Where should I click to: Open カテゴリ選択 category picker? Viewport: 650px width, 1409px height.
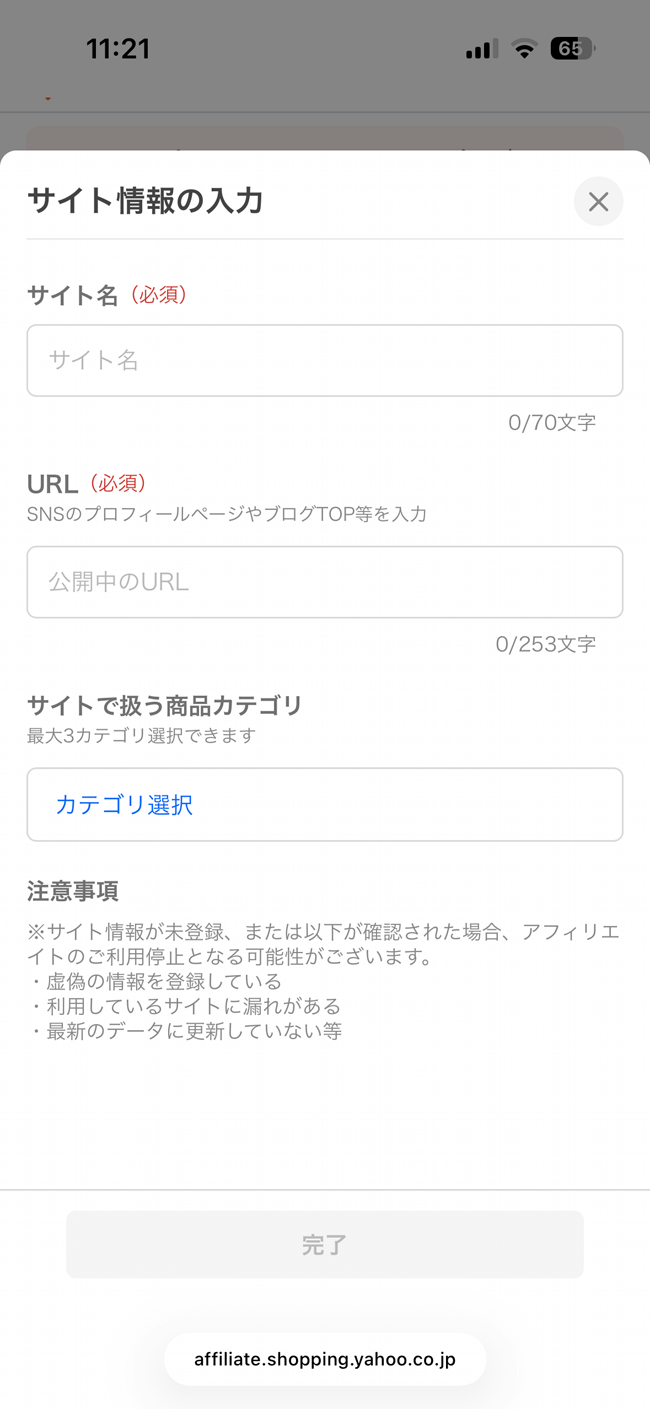tap(324, 804)
